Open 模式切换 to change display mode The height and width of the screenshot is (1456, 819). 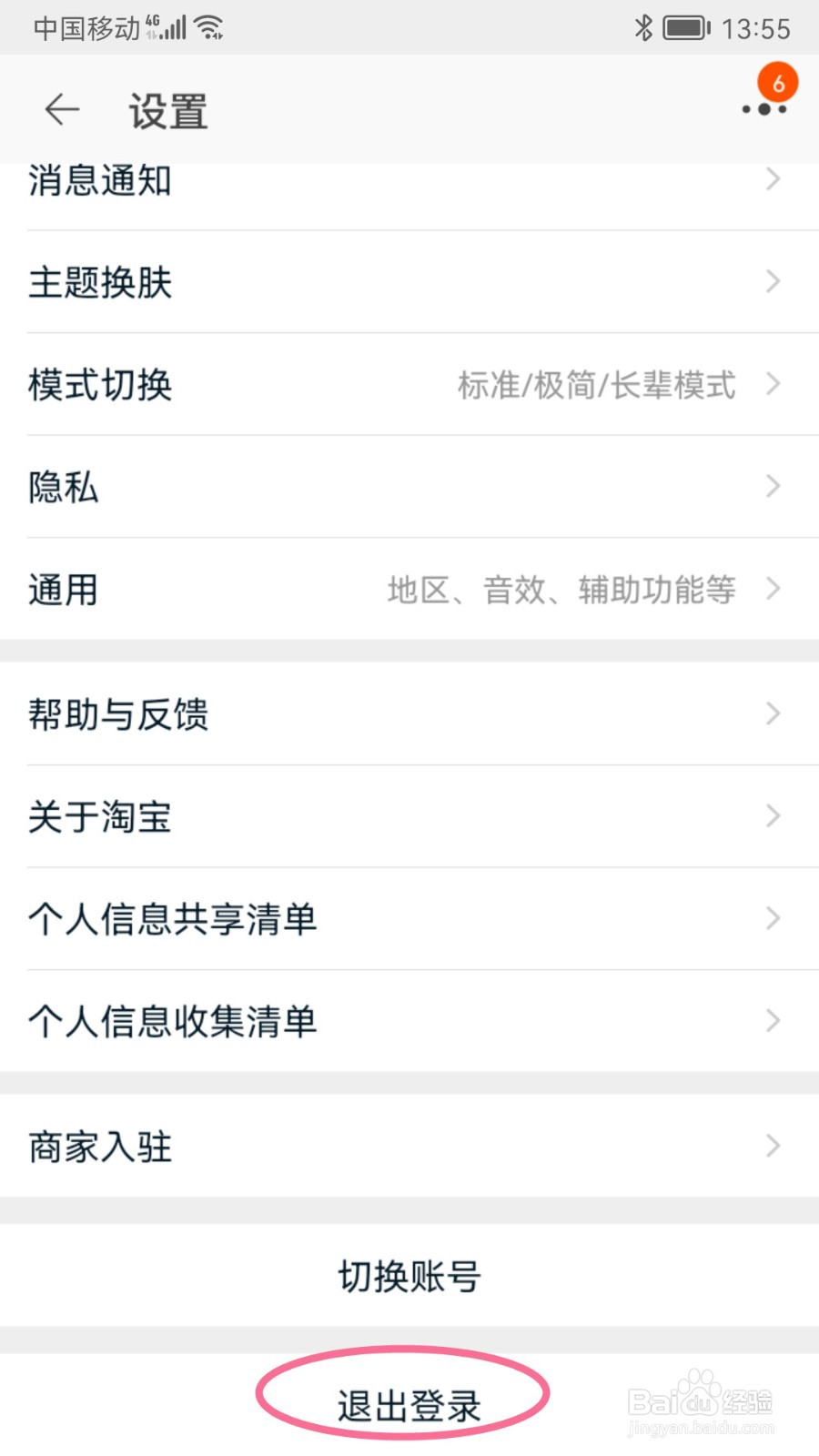click(x=409, y=385)
